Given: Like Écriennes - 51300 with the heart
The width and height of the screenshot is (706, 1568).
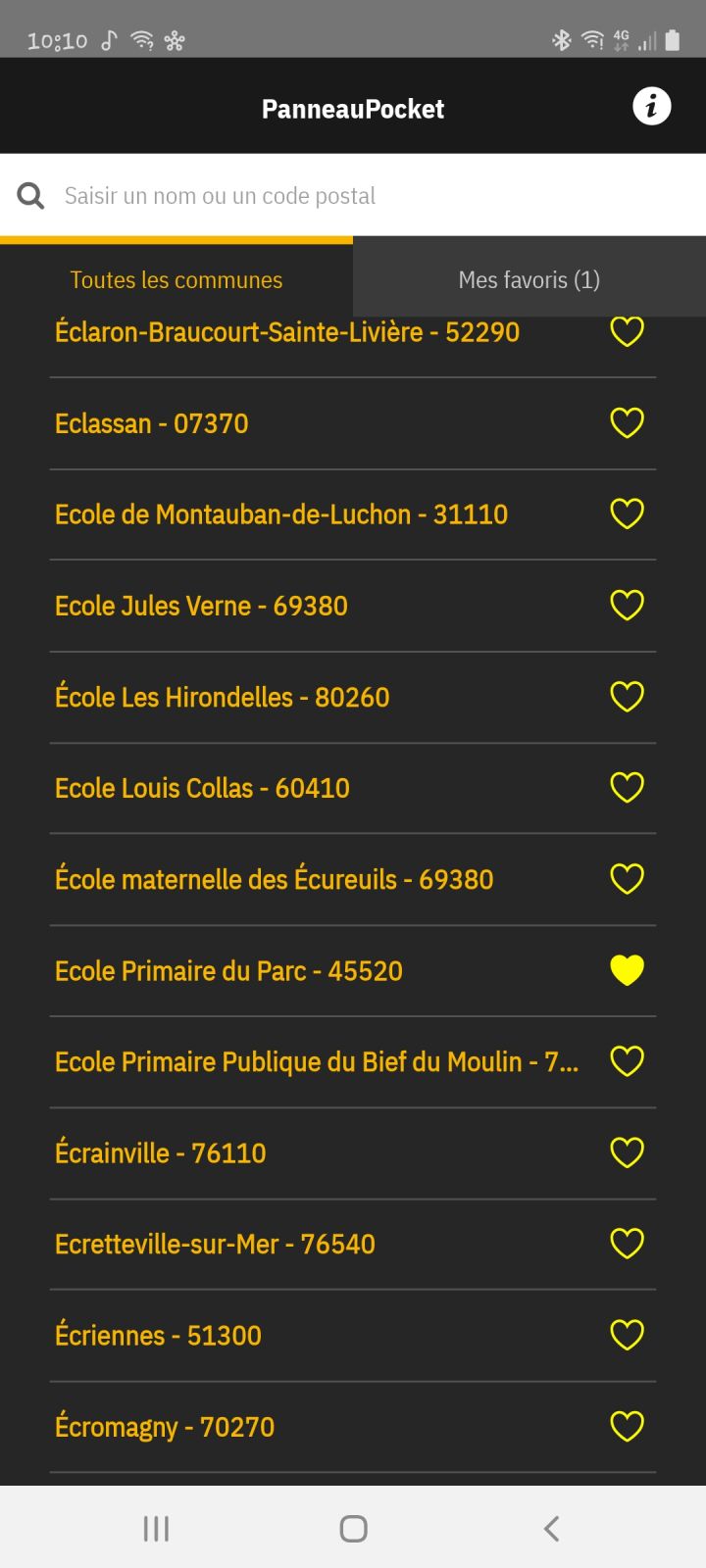Looking at the screenshot, I should pyautogui.click(x=627, y=1335).
